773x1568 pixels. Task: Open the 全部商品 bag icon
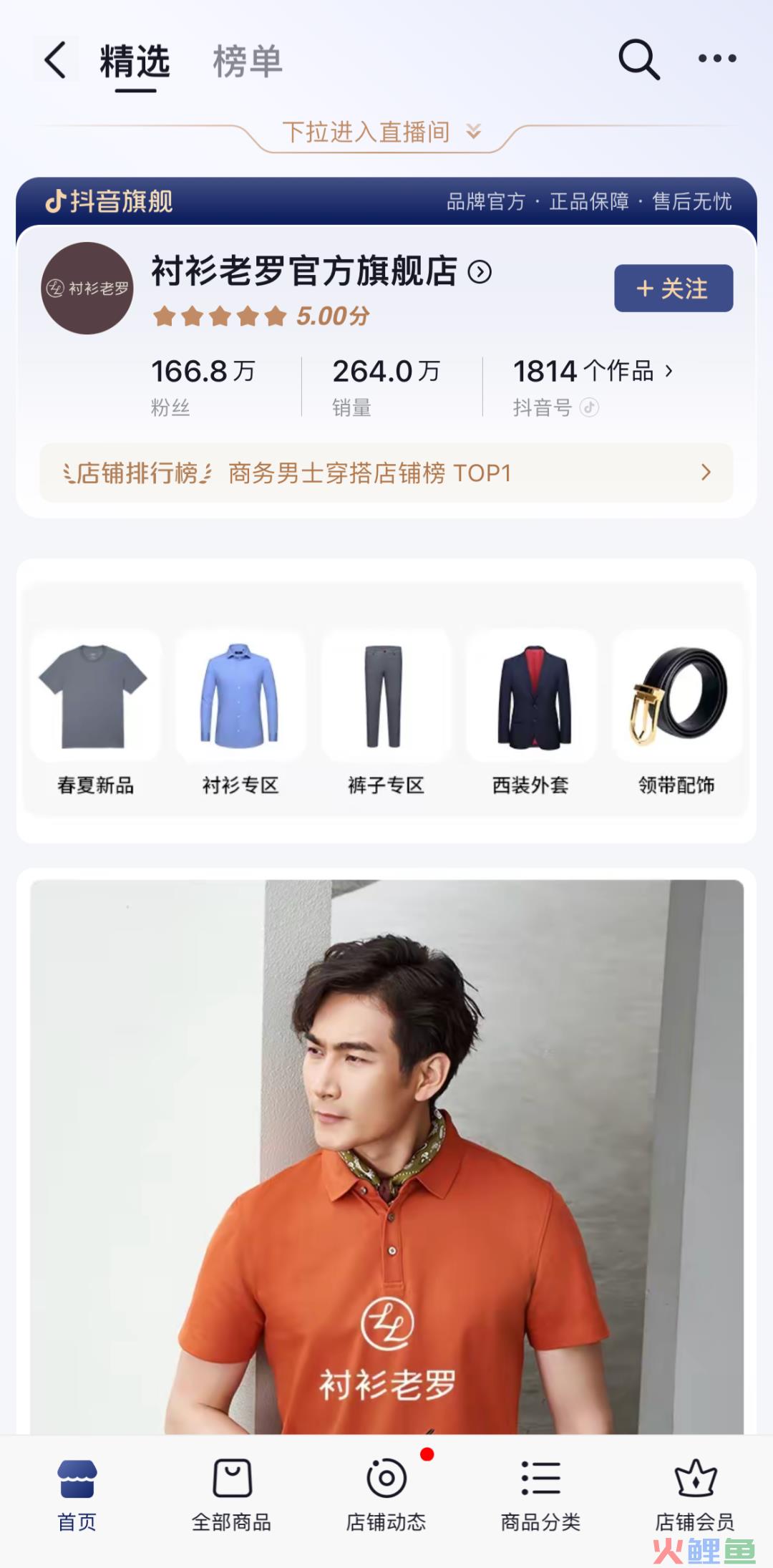[233, 1475]
